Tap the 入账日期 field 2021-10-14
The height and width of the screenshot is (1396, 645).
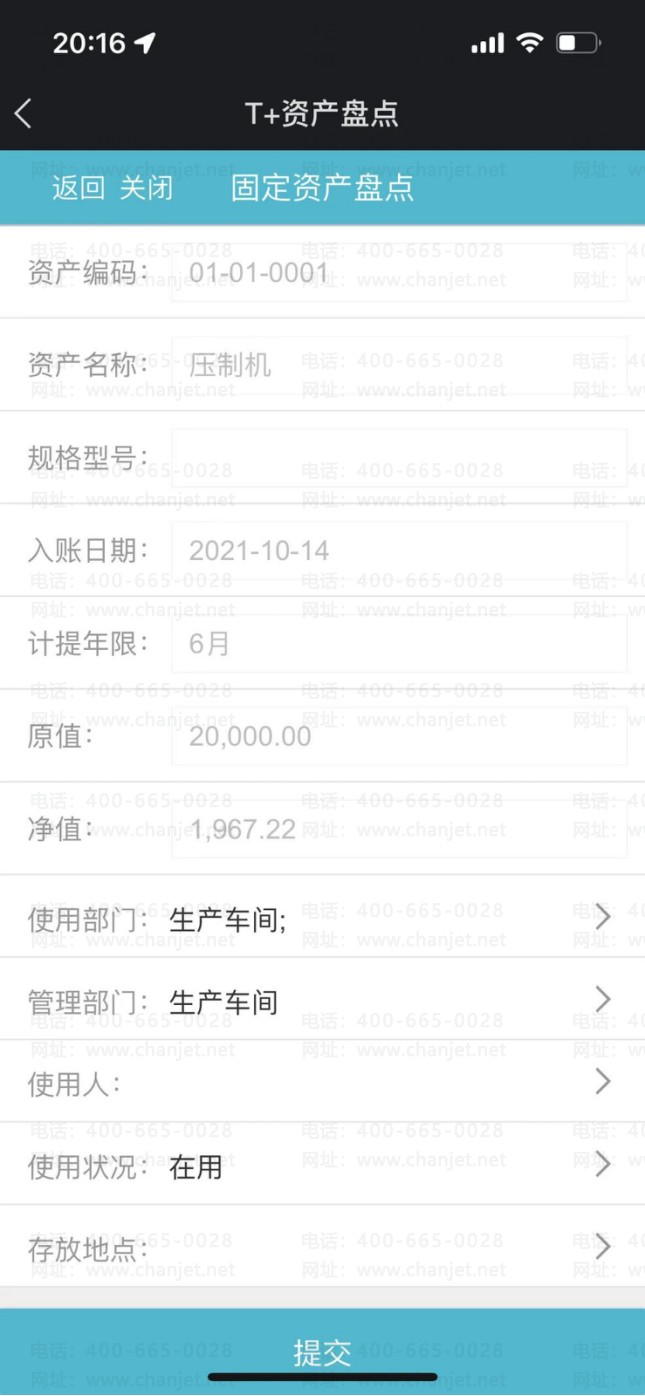(x=399, y=550)
